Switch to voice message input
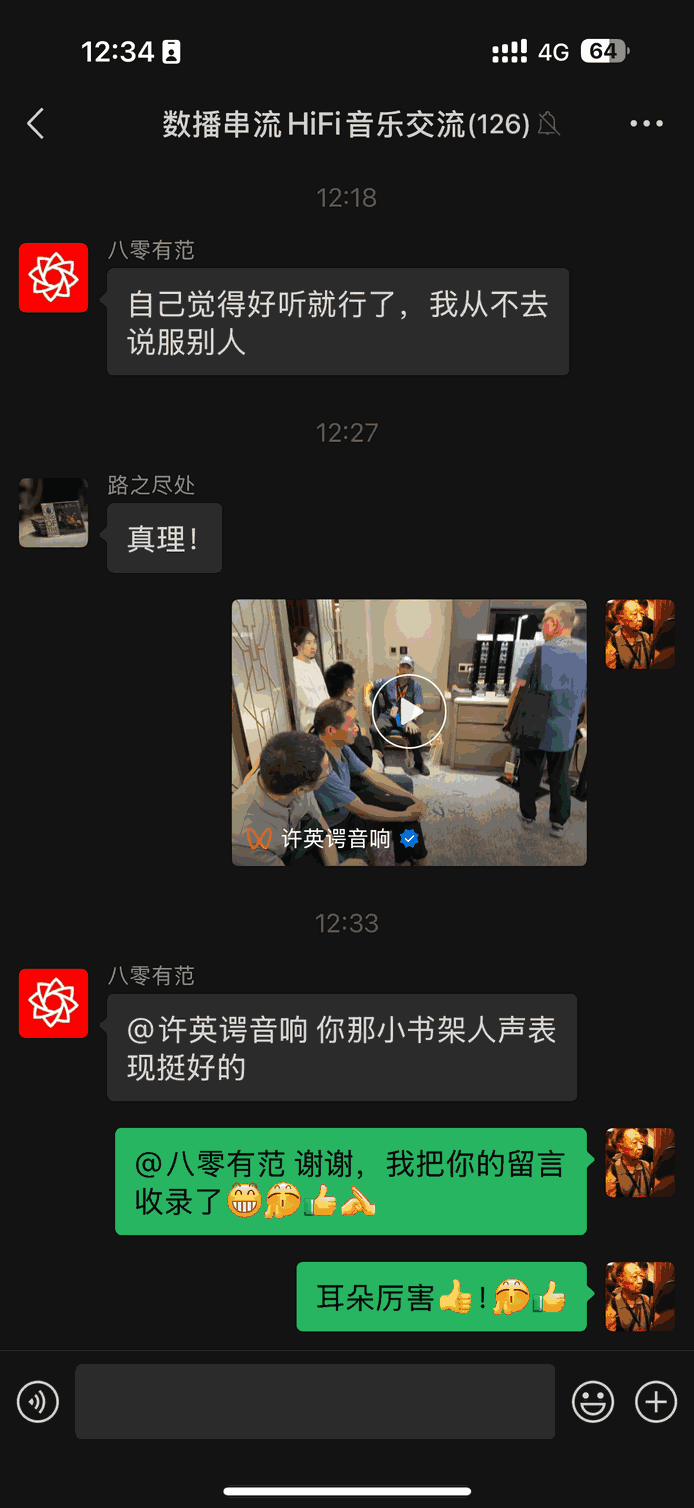Image resolution: width=694 pixels, height=1508 pixels. 38,1402
